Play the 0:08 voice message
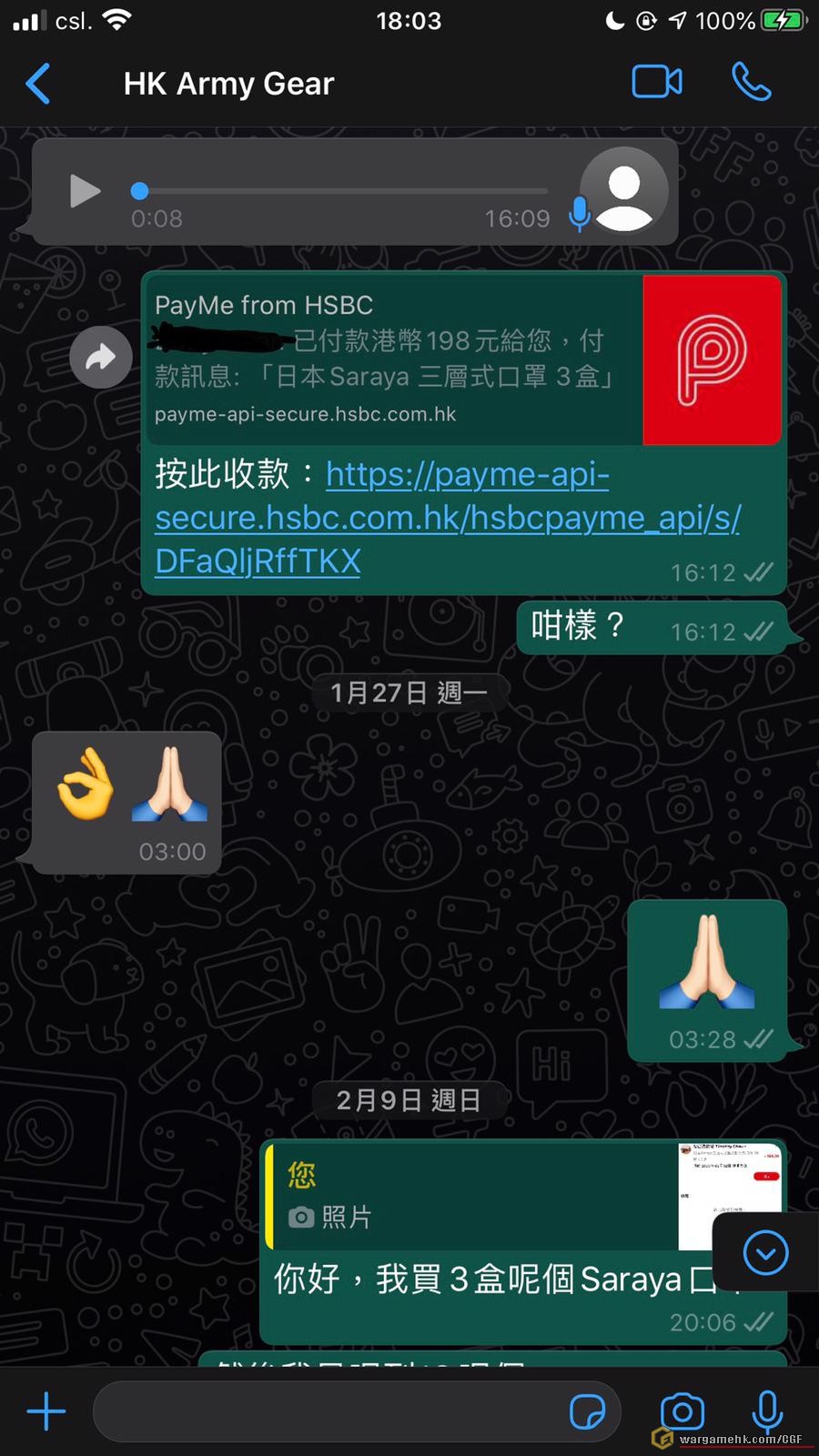The height and width of the screenshot is (1456, 819). 85,191
